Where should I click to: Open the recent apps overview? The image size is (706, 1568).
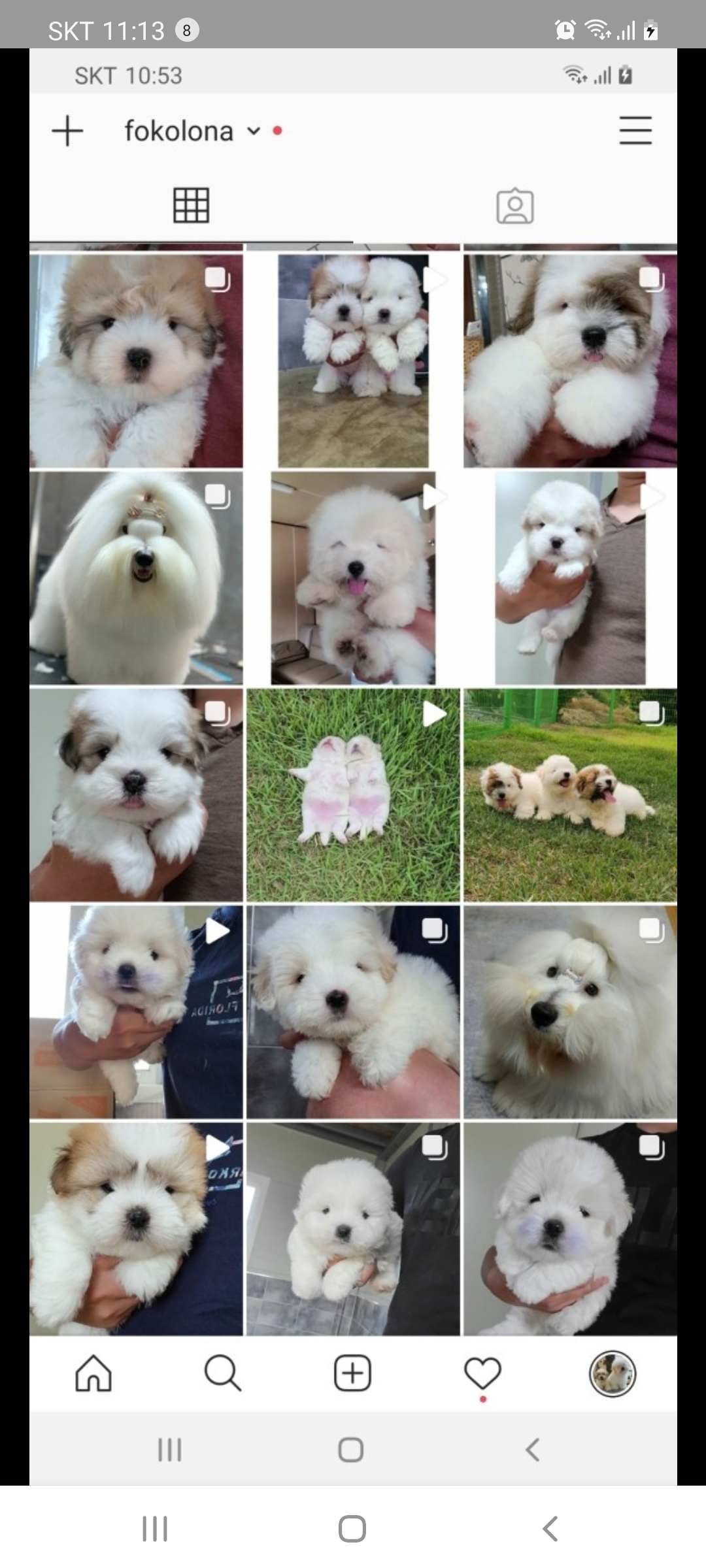(155, 1529)
